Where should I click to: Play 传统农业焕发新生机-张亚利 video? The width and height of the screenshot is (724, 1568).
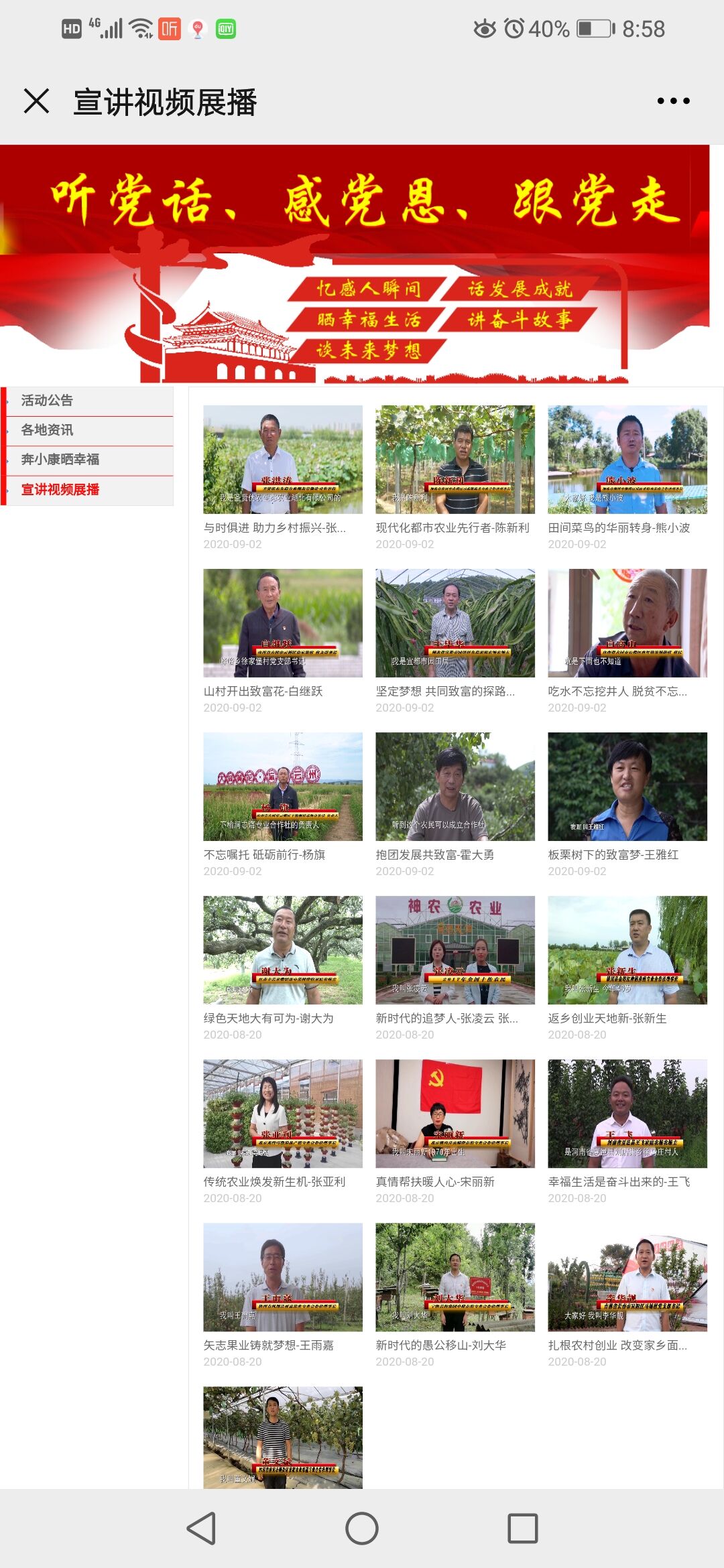[x=283, y=1114]
